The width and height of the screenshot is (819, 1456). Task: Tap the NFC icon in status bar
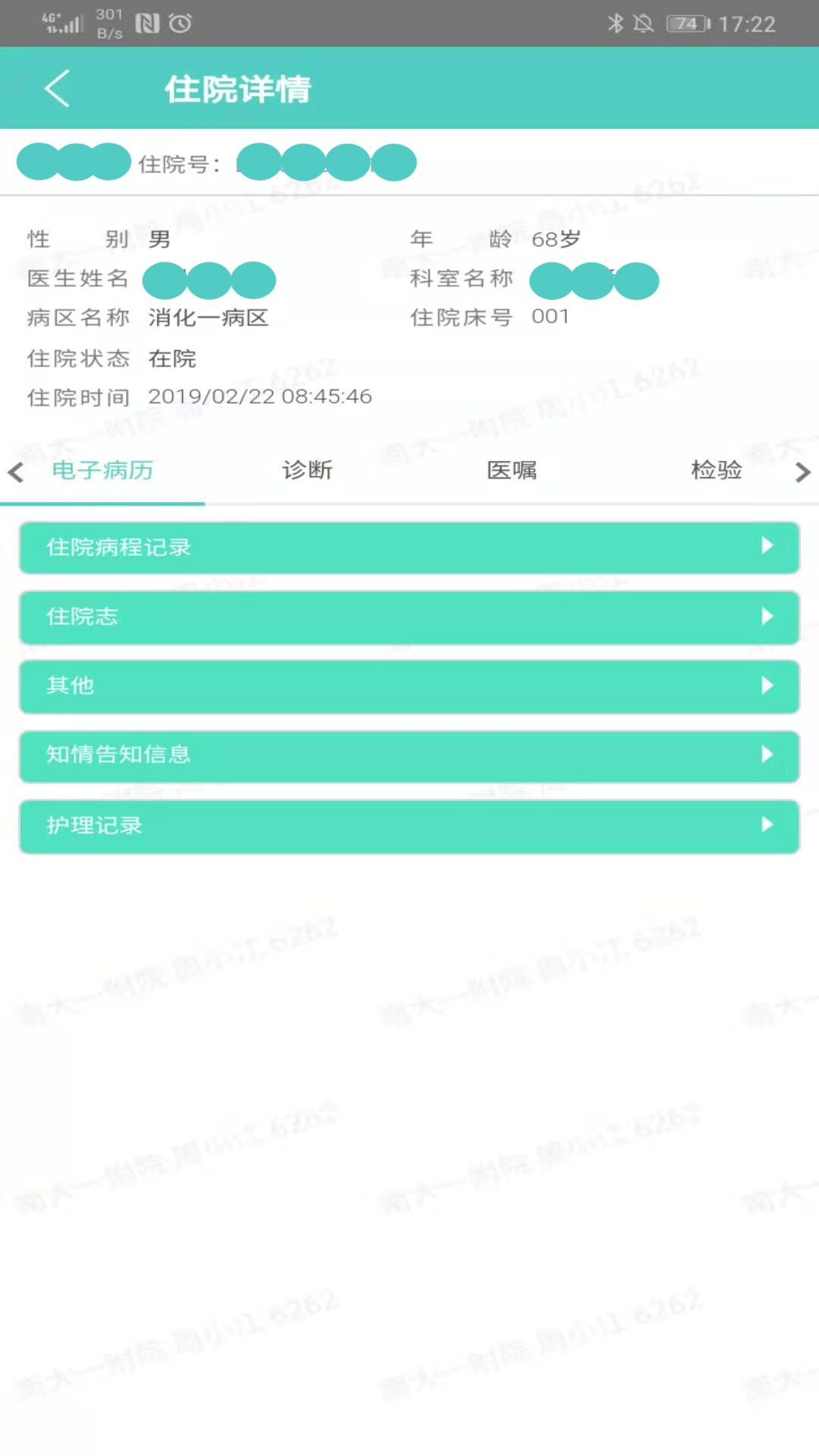149,24
